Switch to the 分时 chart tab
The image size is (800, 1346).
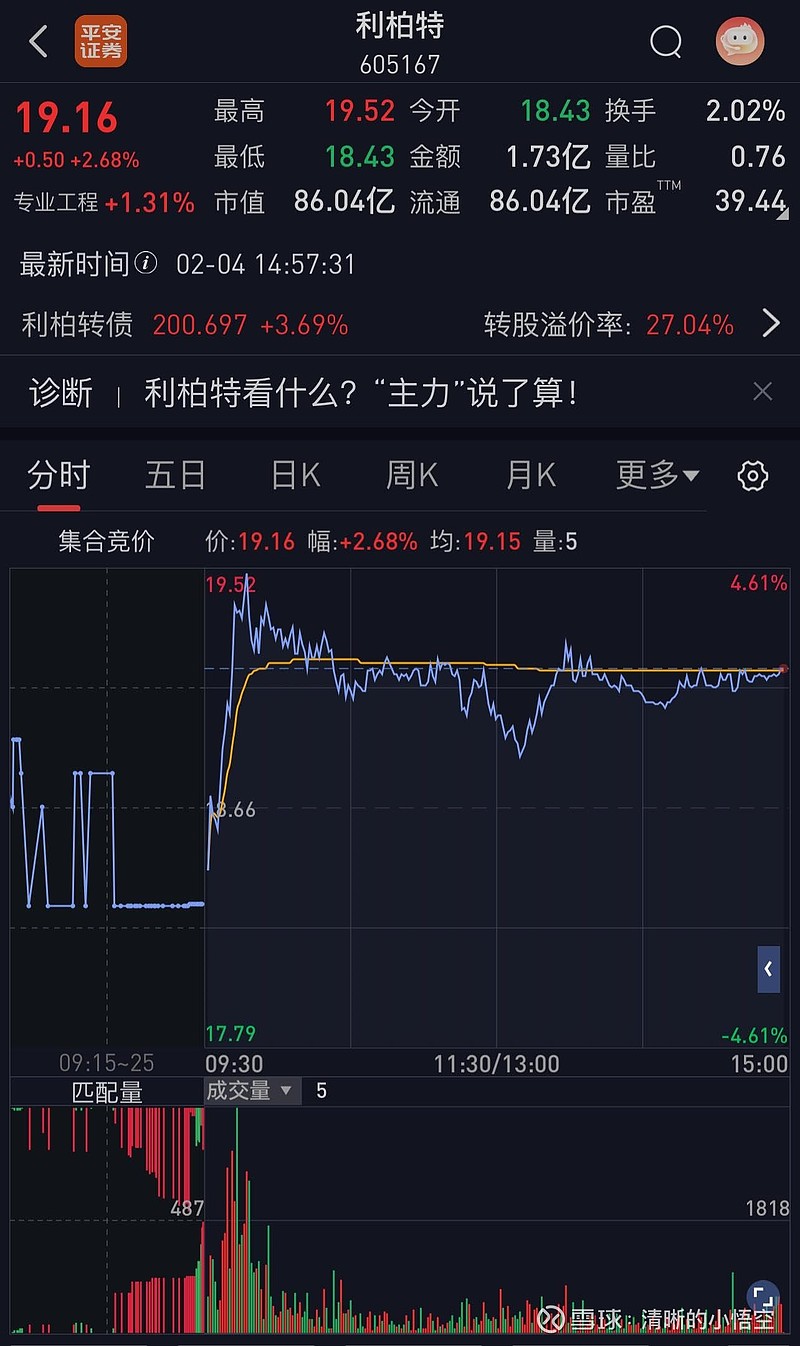click(59, 475)
